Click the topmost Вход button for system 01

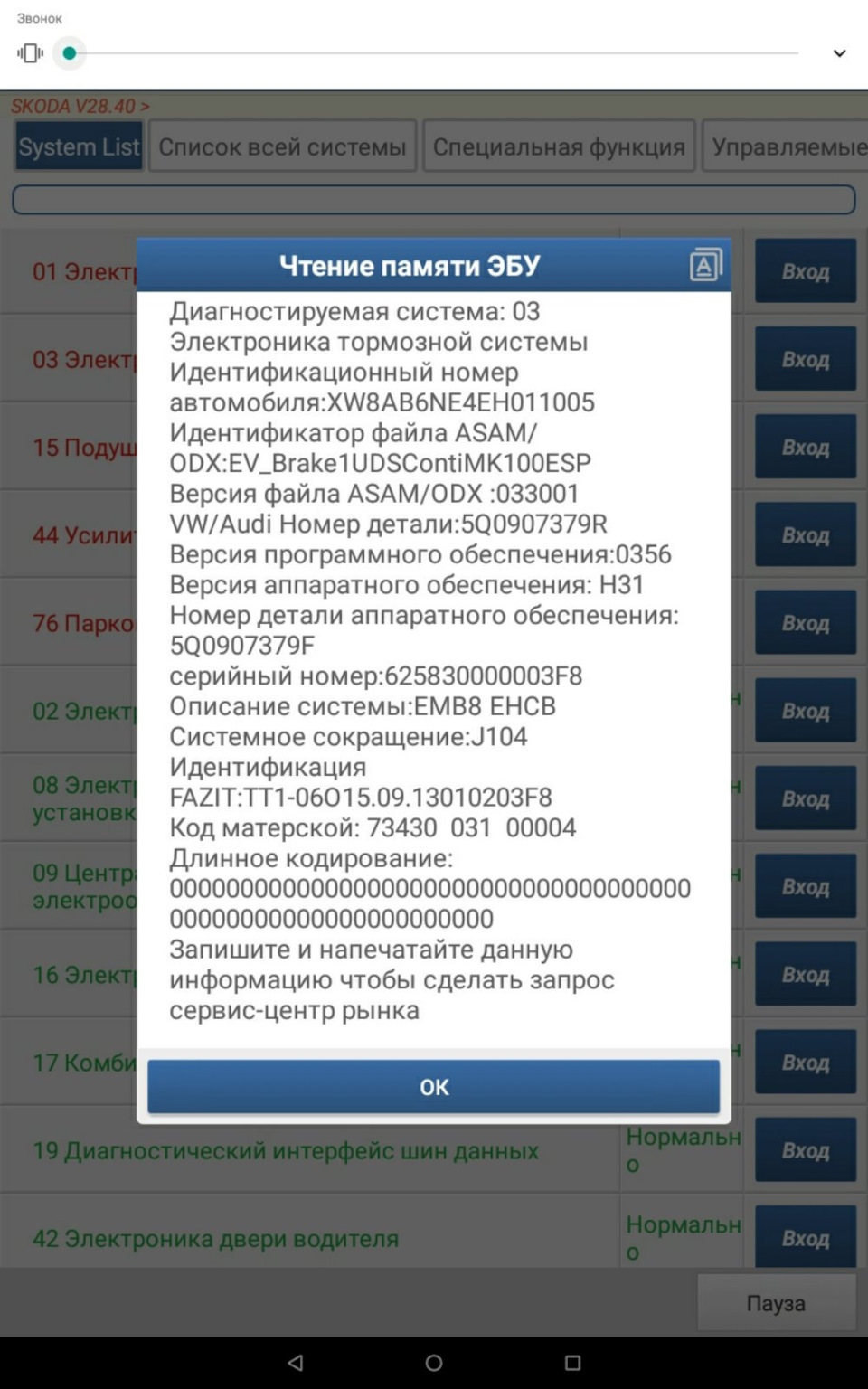(x=806, y=270)
